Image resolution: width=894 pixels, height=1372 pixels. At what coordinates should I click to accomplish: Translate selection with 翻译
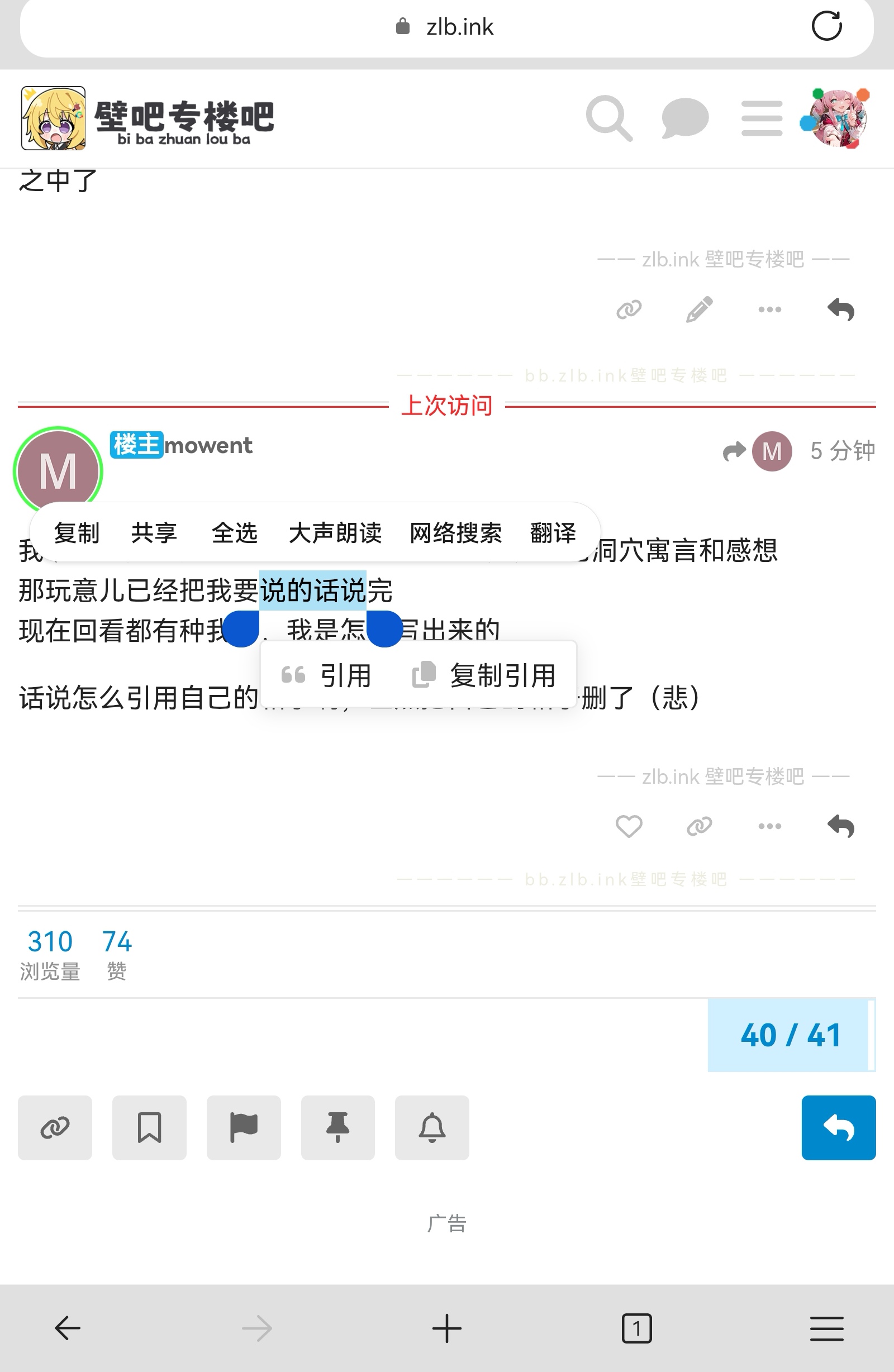(553, 533)
